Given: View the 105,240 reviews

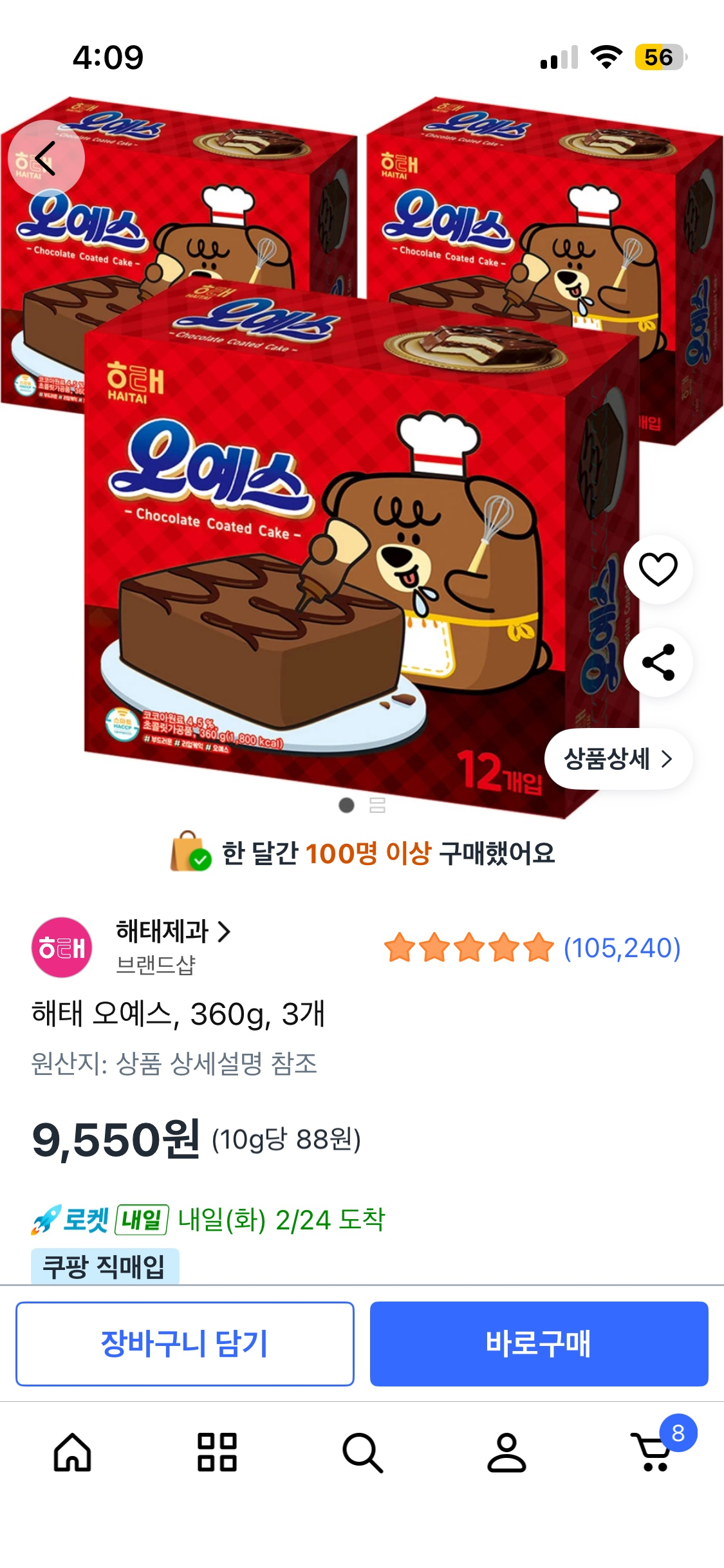Looking at the screenshot, I should pyautogui.click(x=622, y=948).
